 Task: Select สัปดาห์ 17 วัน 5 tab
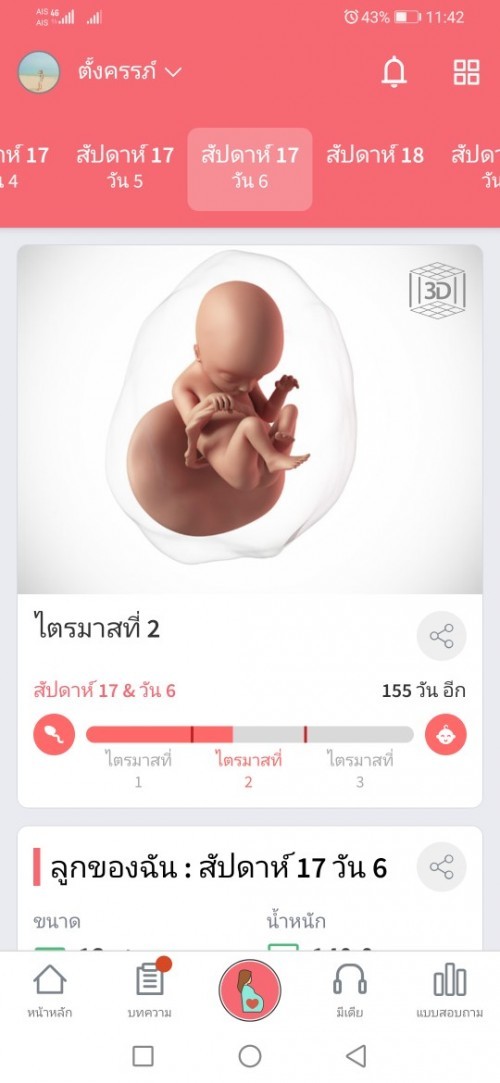125,168
